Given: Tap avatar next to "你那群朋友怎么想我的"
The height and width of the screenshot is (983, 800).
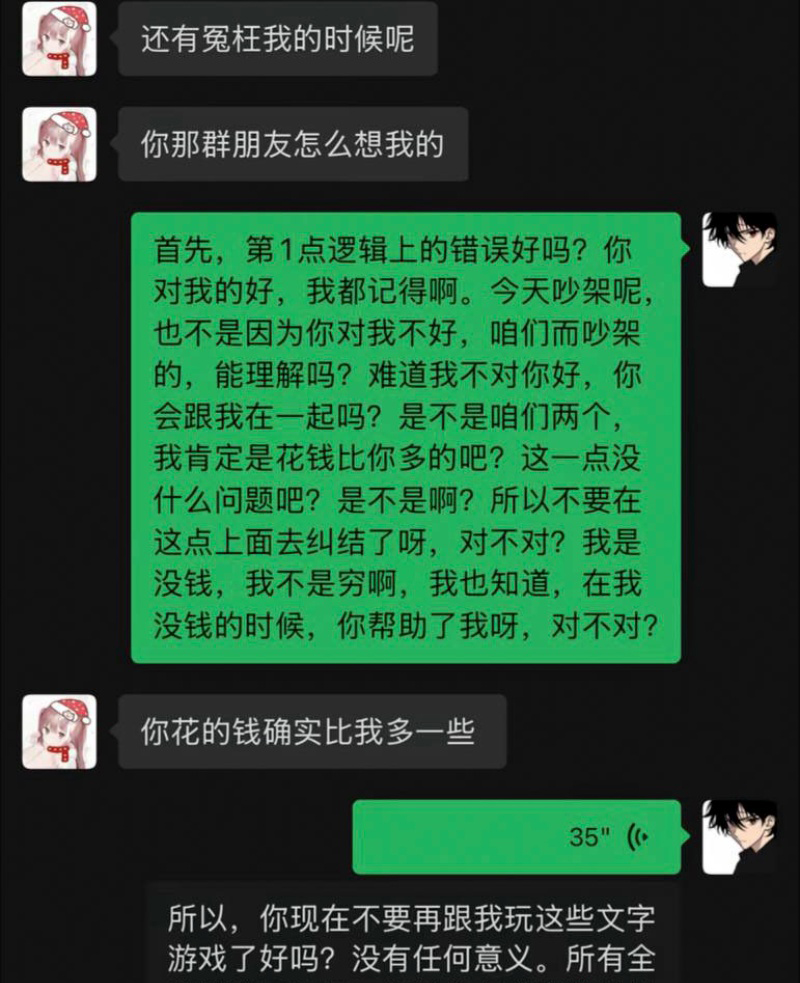Looking at the screenshot, I should tap(60, 144).
